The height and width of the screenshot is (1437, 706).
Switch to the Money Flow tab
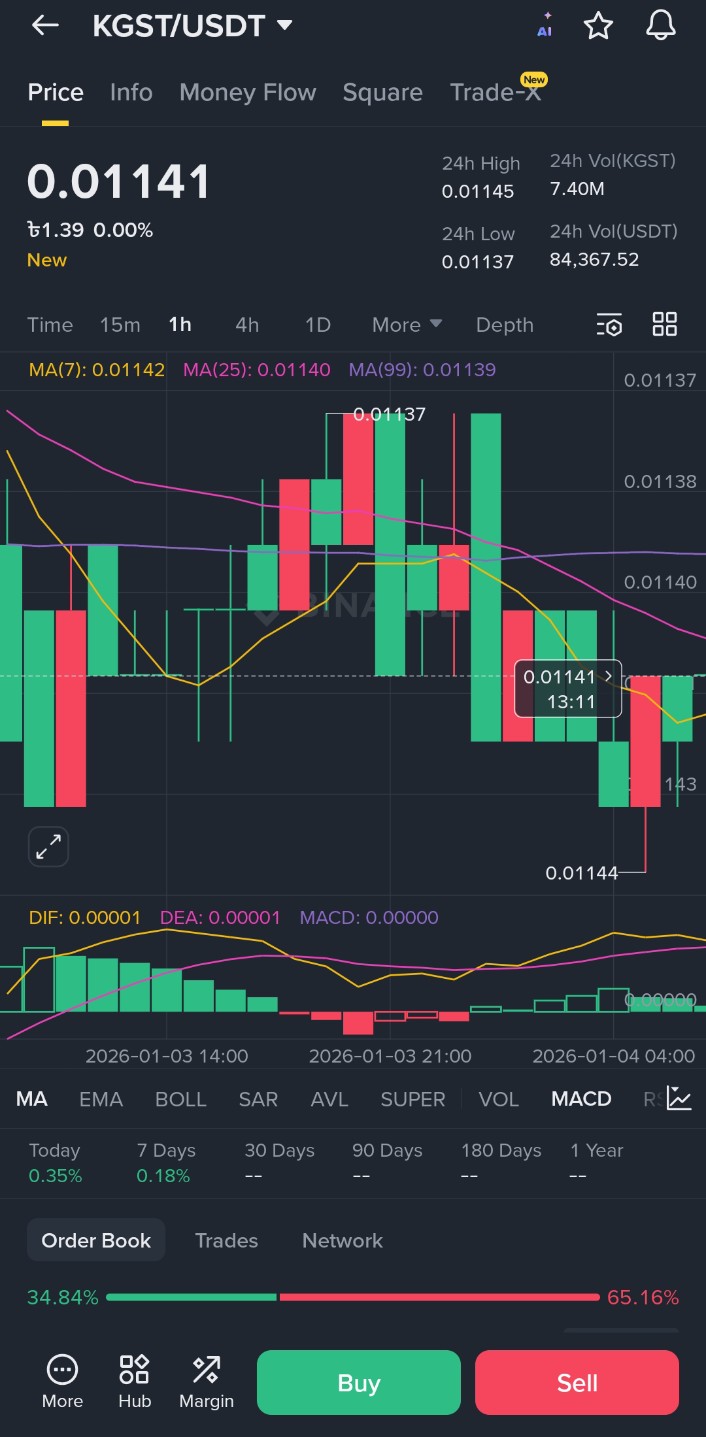click(x=247, y=93)
